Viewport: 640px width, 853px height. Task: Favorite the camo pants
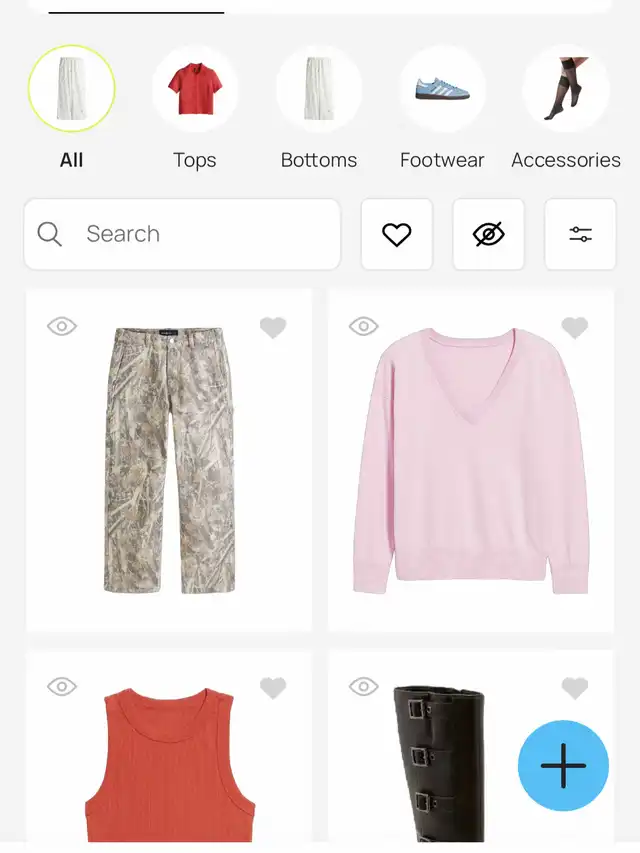point(273,327)
